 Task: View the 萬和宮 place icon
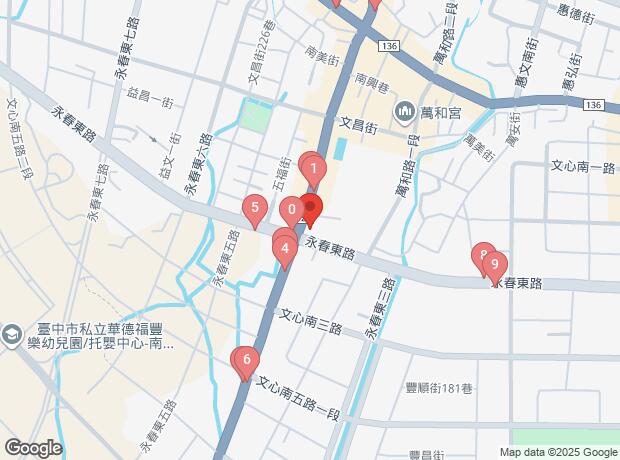tap(406, 109)
